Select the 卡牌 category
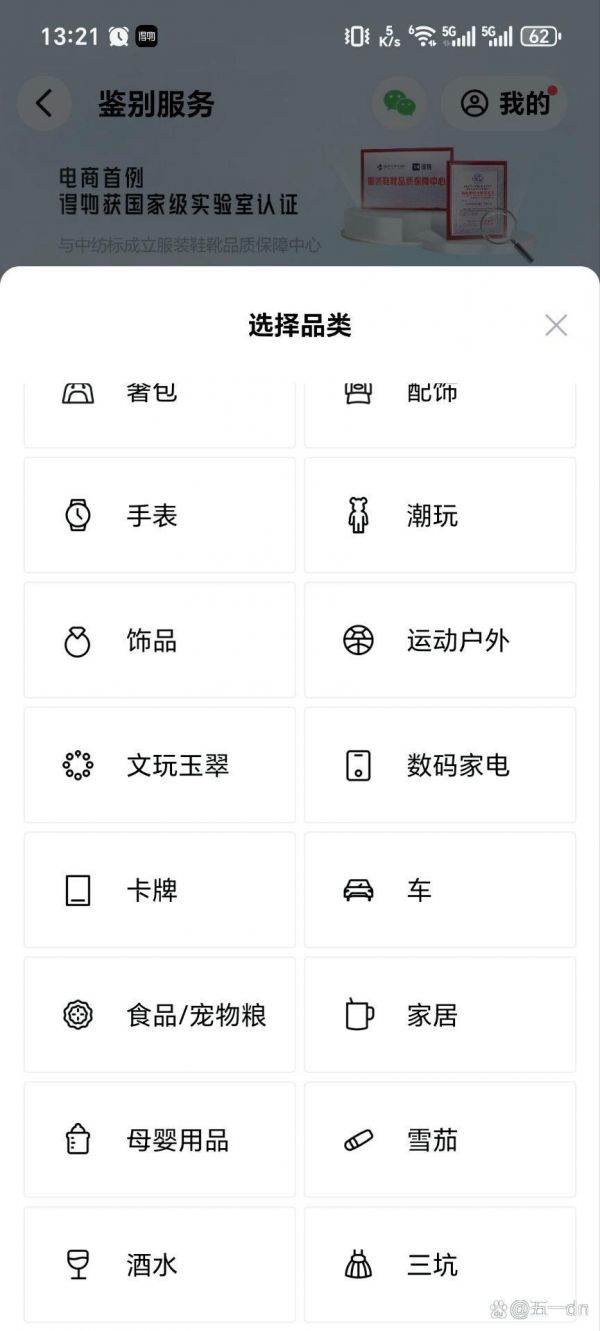 pyautogui.click(x=160, y=890)
